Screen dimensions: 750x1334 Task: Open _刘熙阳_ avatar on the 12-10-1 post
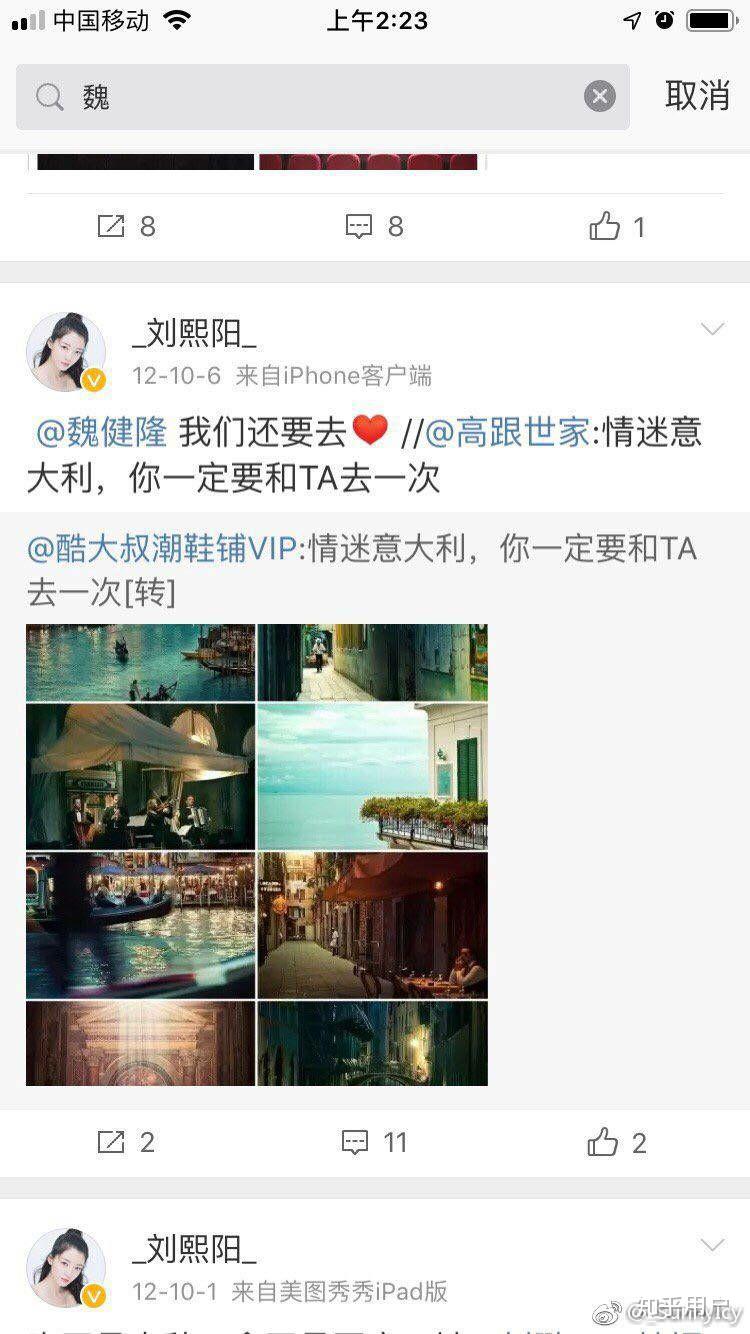coord(66,1268)
